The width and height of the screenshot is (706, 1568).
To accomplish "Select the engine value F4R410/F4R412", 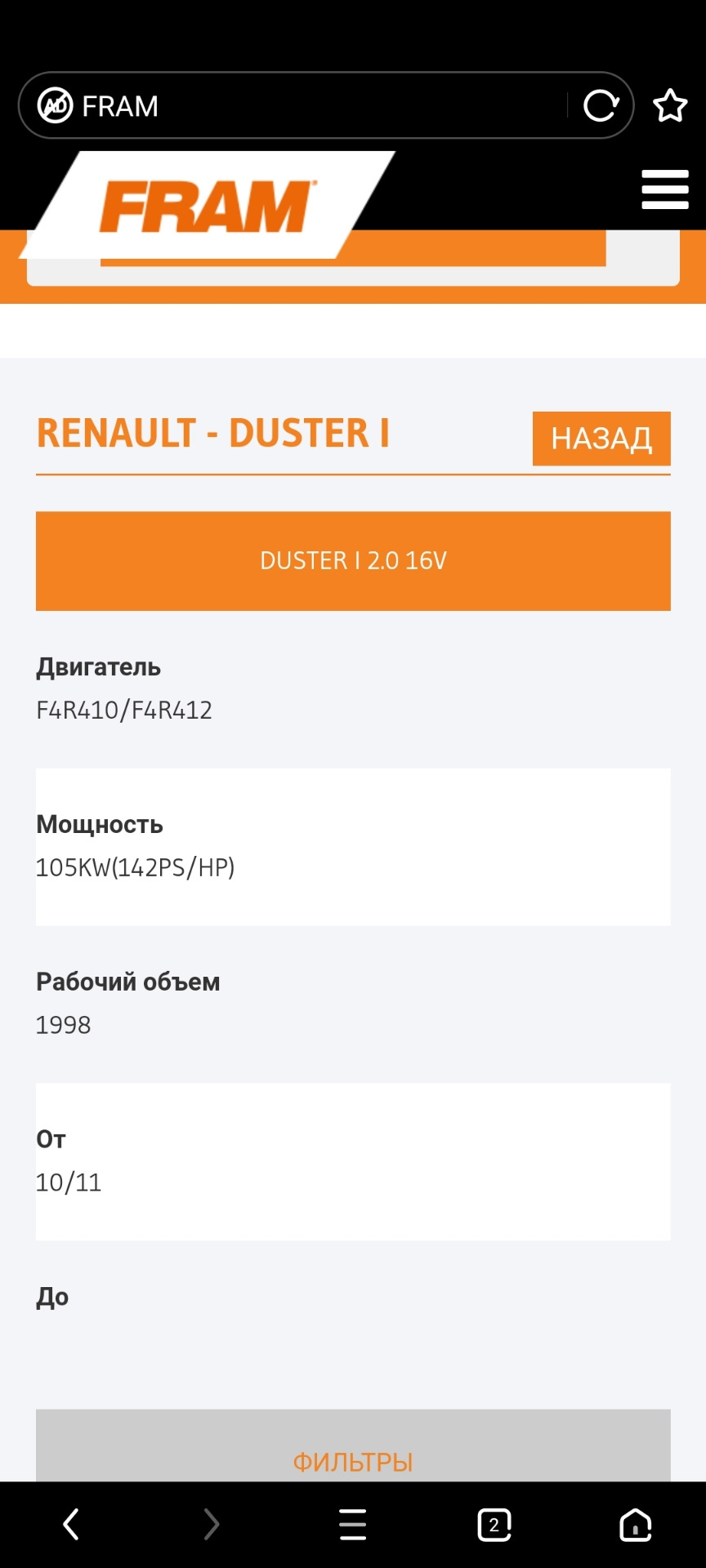I will [x=123, y=710].
